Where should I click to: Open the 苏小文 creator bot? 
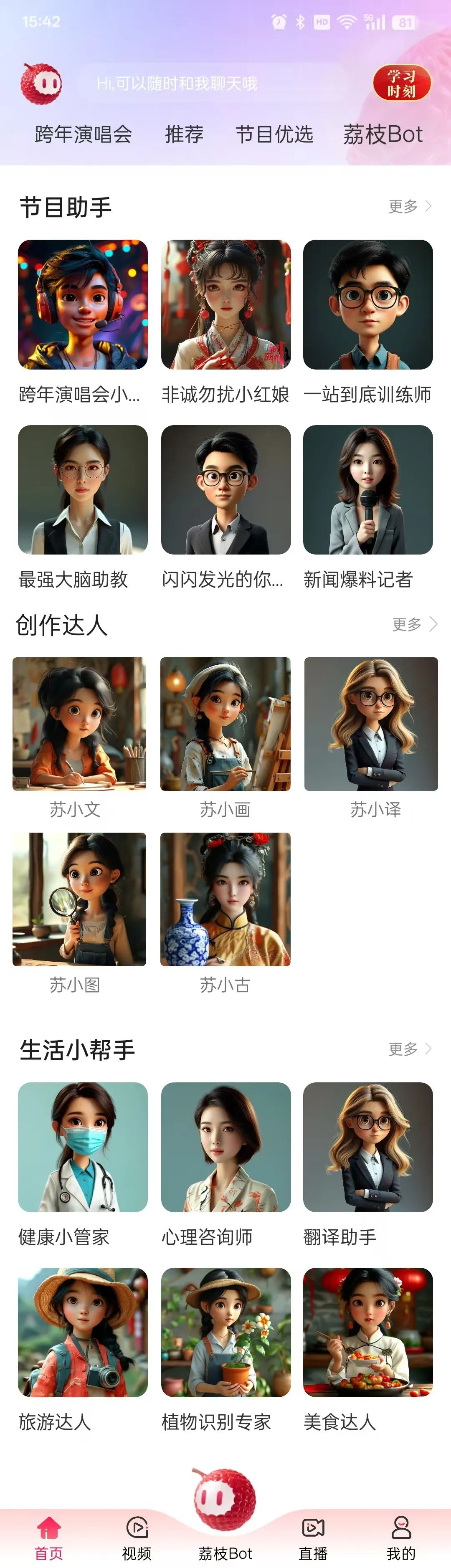(79, 724)
